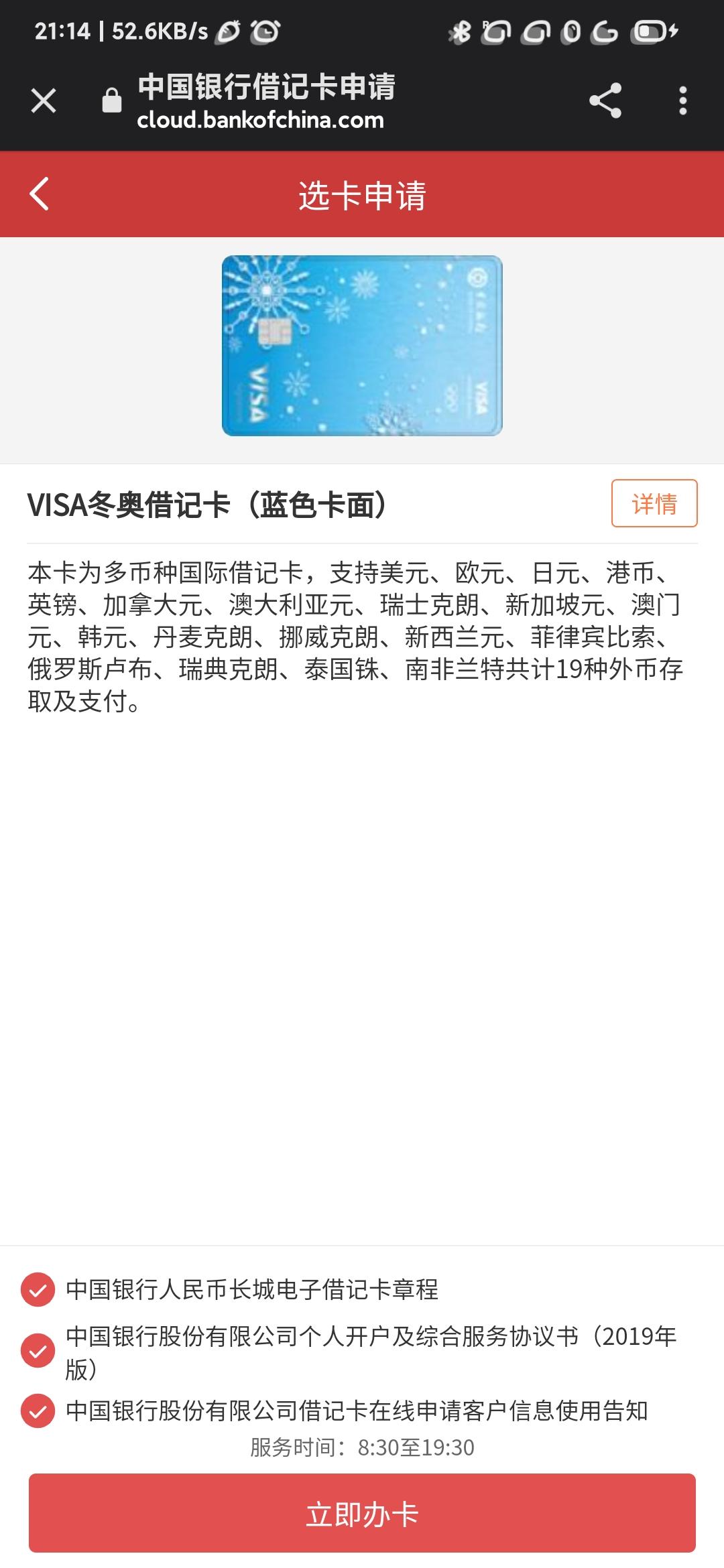The image size is (724, 1568).
Task: Close the webpage with the X icon
Action: tap(43, 101)
